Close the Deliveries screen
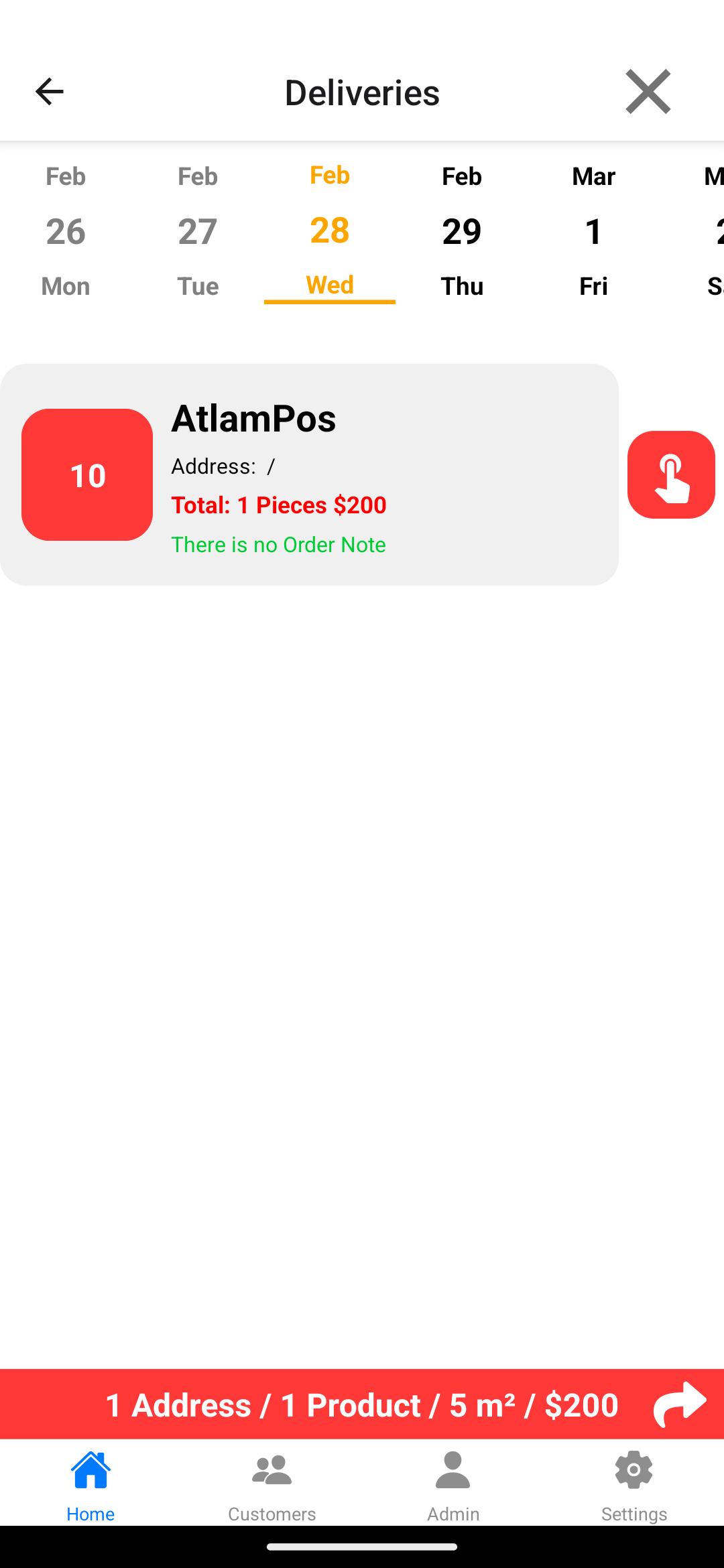724x1568 pixels. [648, 92]
